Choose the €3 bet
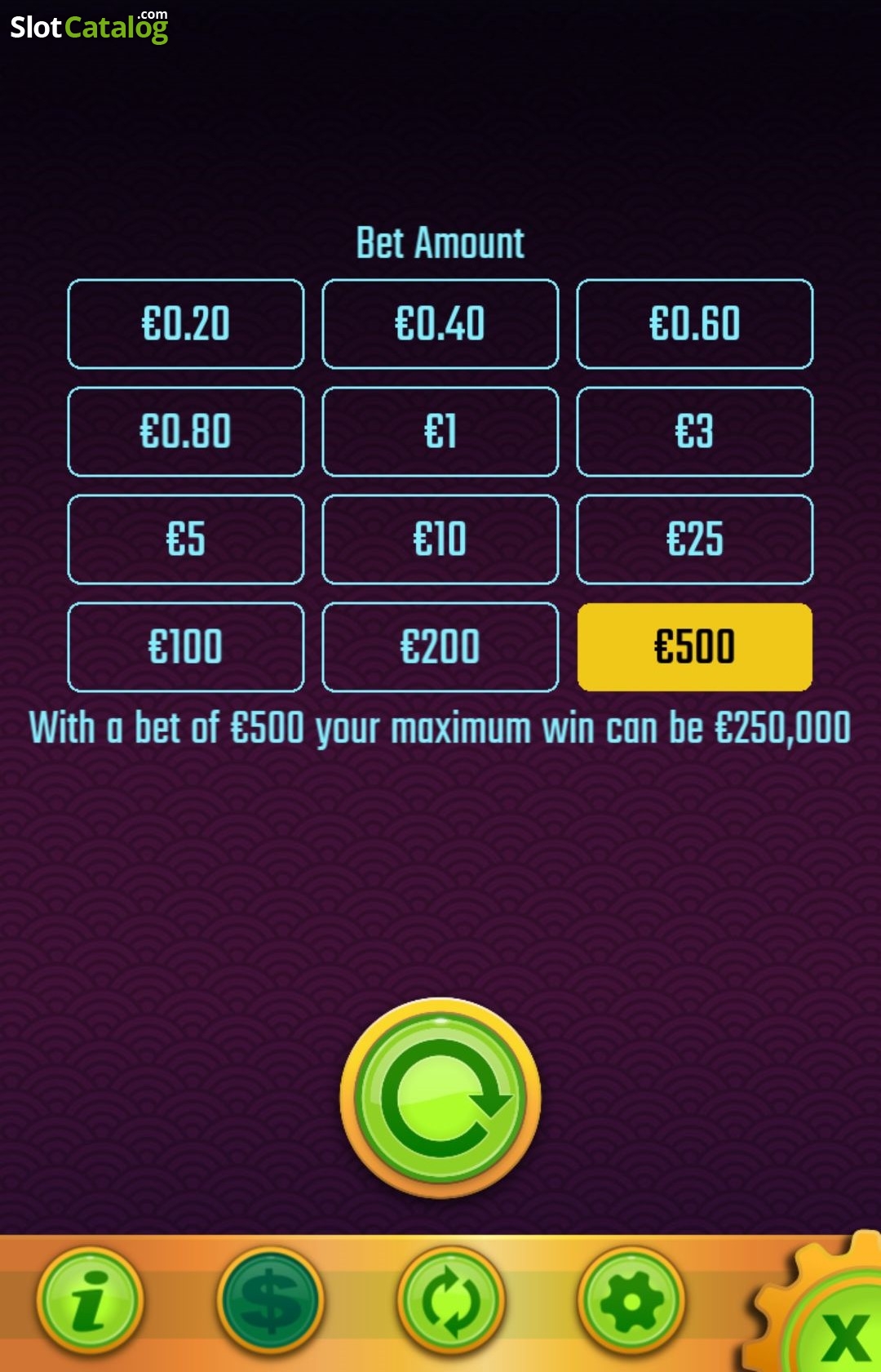Viewport: 881px width, 1372px height. [x=695, y=432]
